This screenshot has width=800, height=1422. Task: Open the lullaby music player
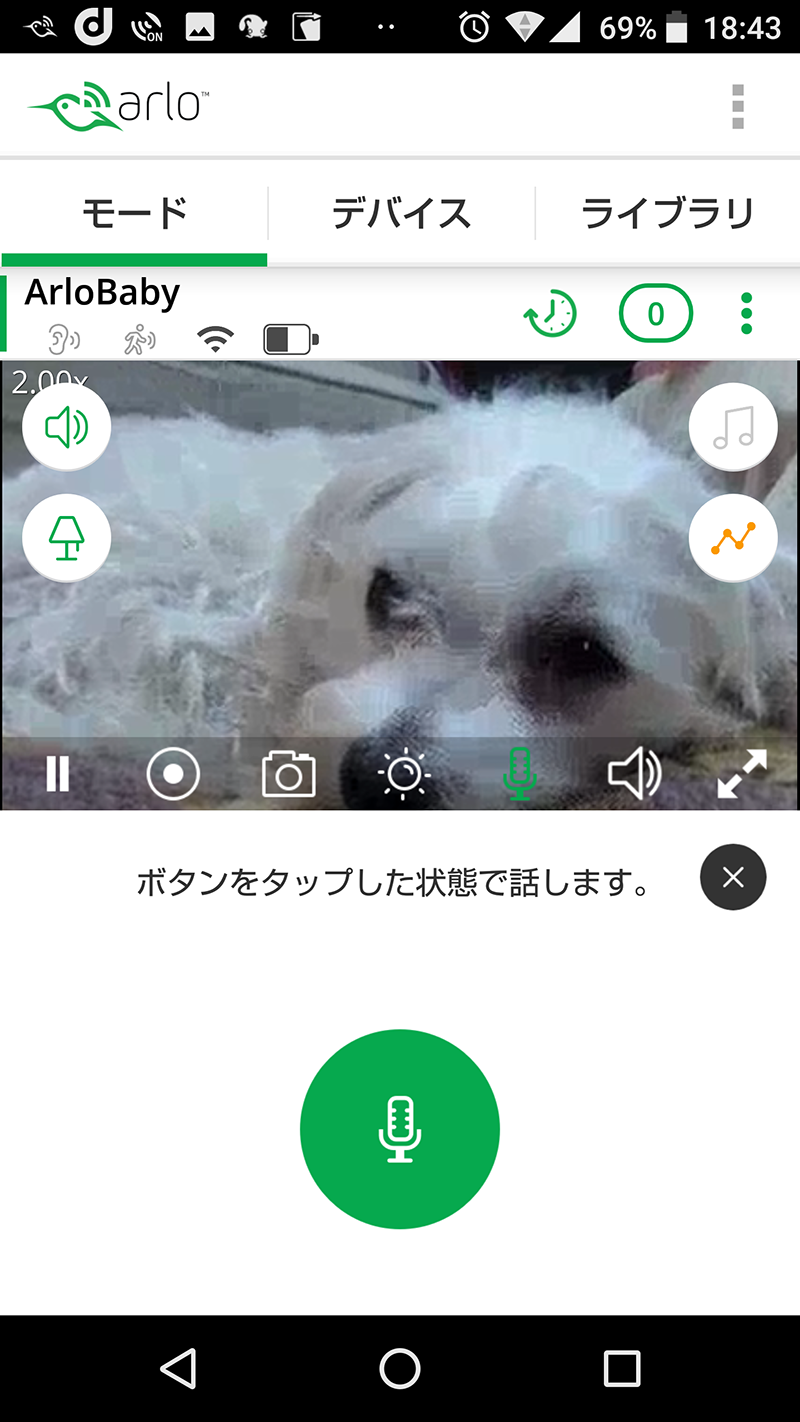[733, 428]
